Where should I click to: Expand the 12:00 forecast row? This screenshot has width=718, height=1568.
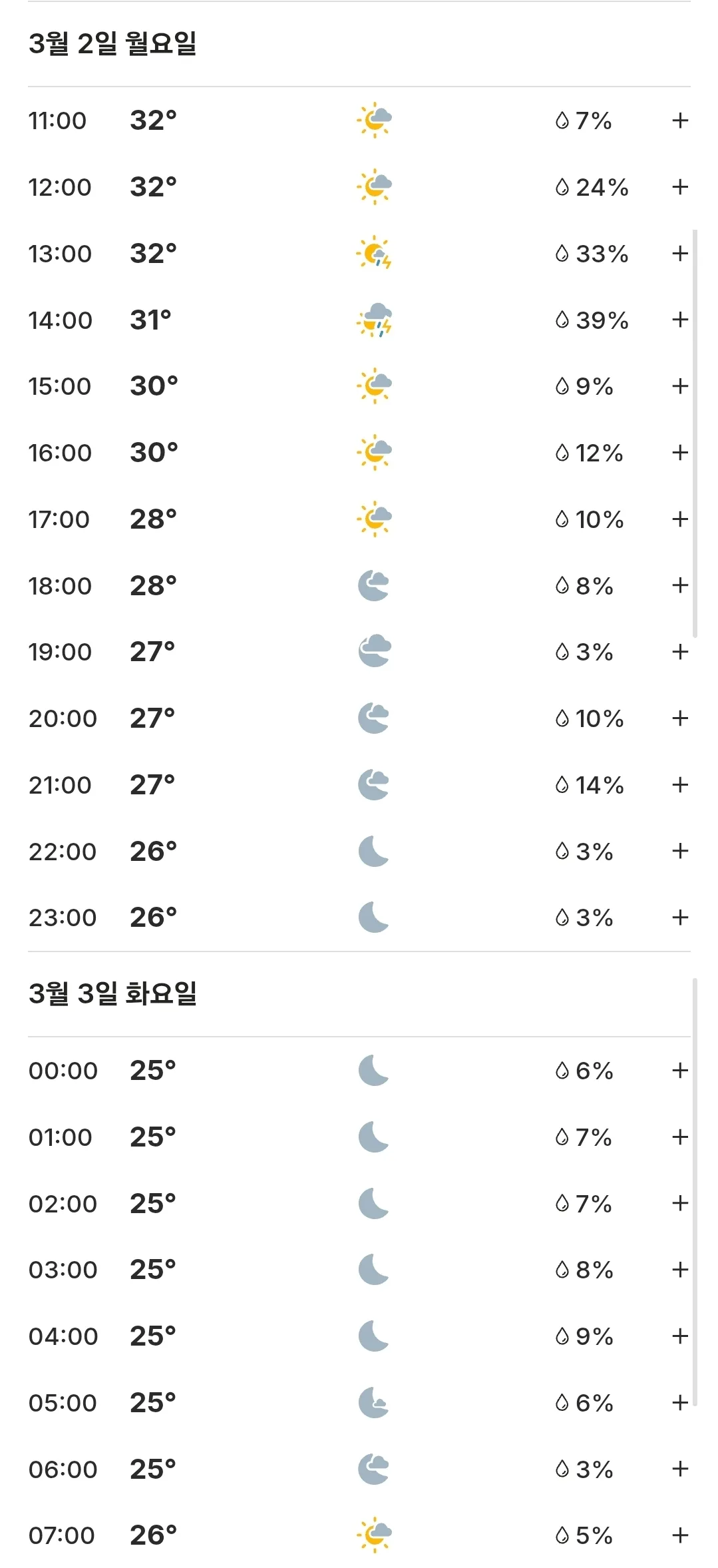tap(679, 187)
